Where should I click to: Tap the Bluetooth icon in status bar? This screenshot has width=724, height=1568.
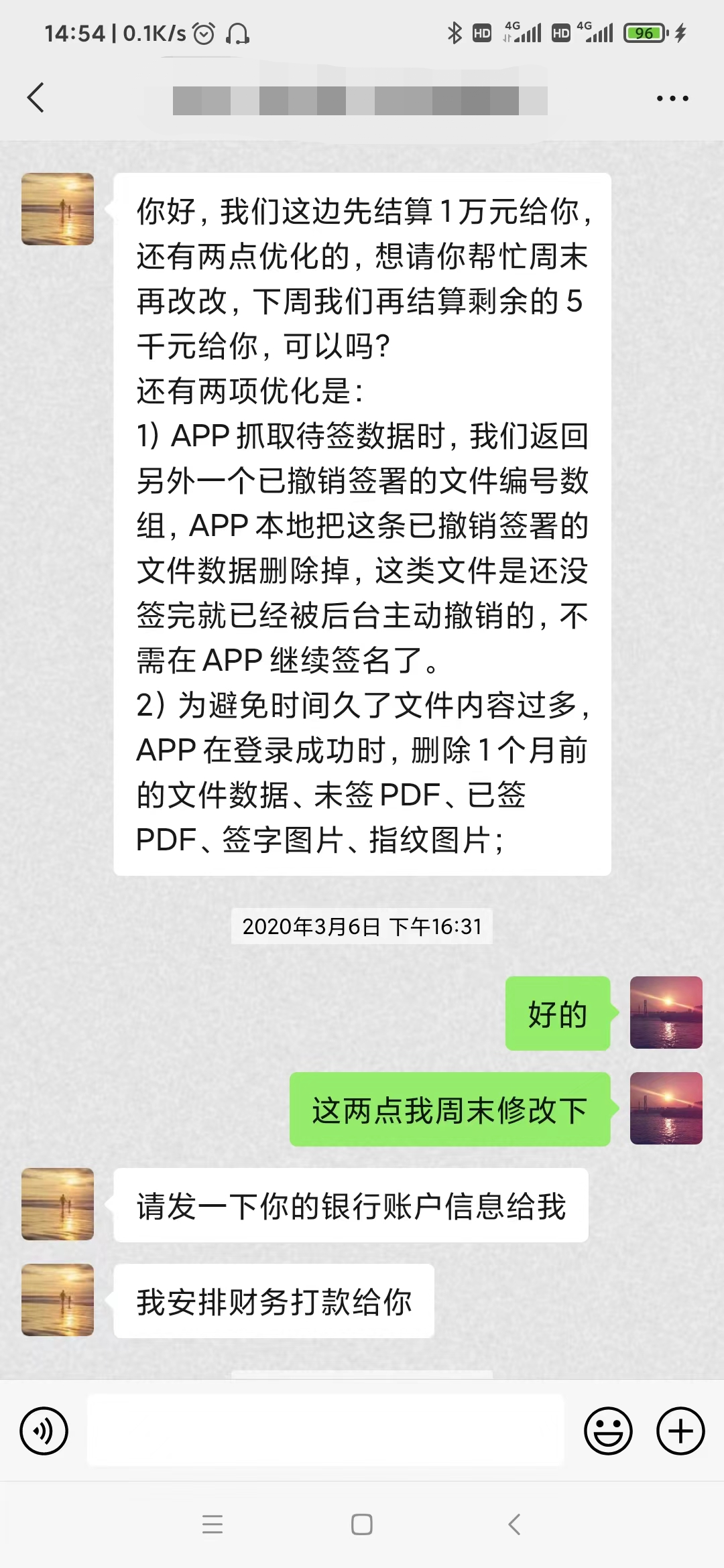click(x=454, y=32)
